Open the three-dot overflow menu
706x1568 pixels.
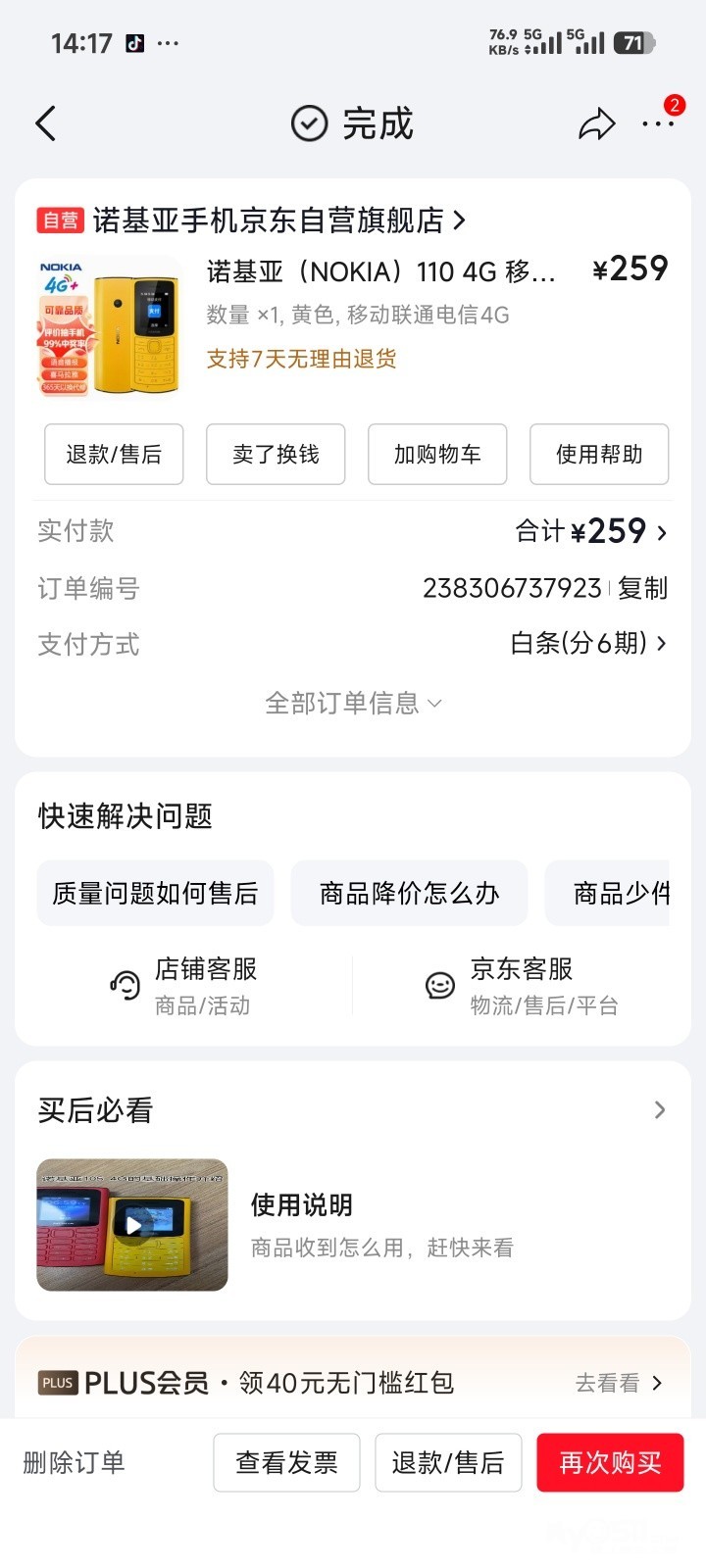(x=657, y=124)
